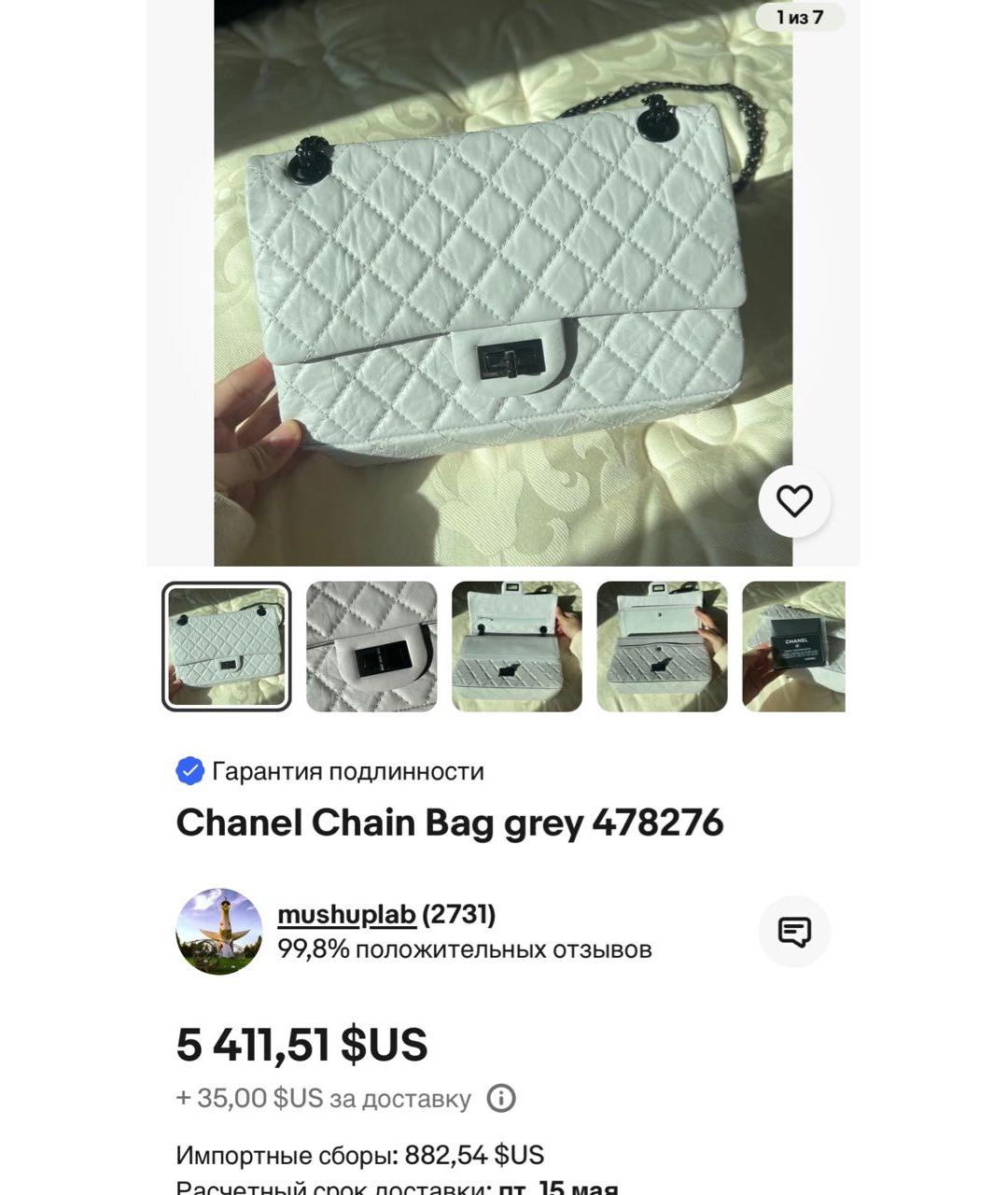Show shipping cost info details

[x=501, y=1098]
